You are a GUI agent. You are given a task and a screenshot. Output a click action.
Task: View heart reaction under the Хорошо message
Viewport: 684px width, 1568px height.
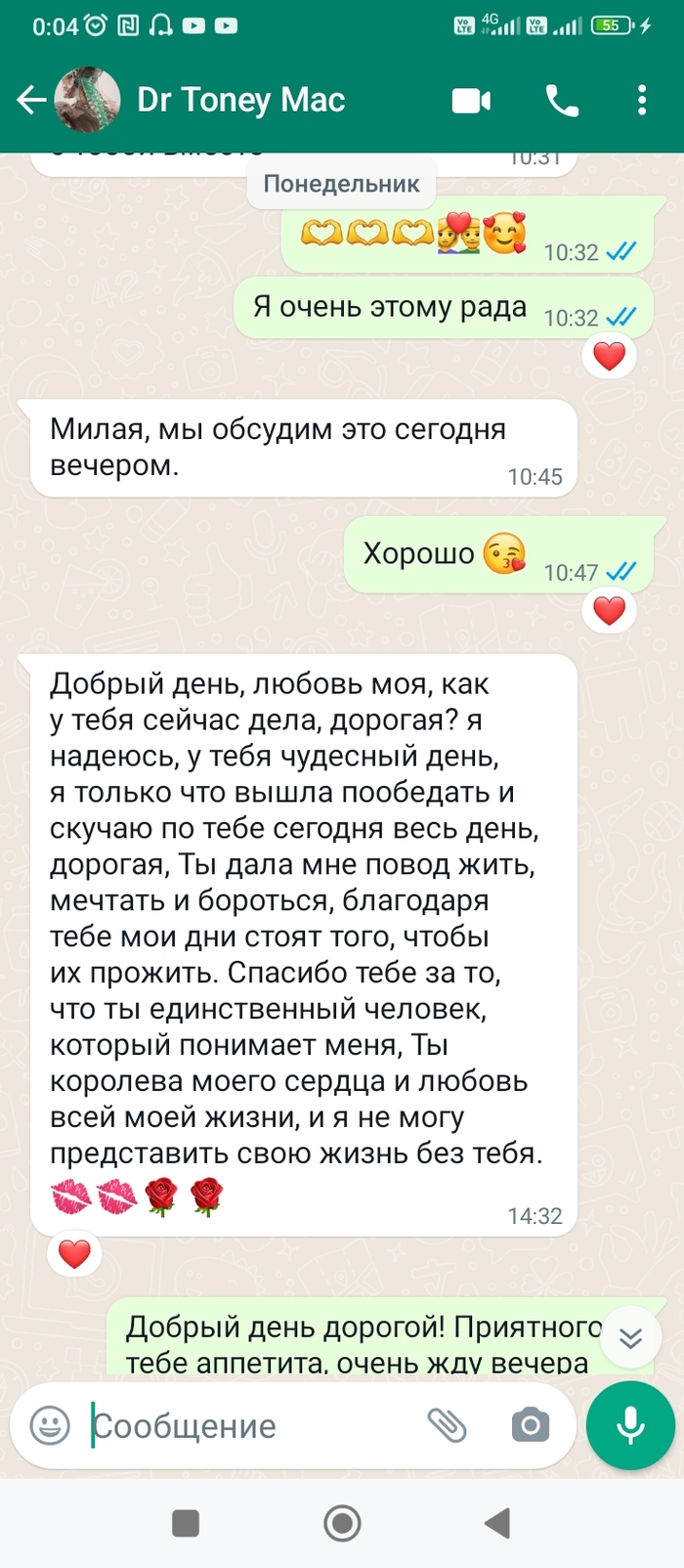tap(609, 611)
